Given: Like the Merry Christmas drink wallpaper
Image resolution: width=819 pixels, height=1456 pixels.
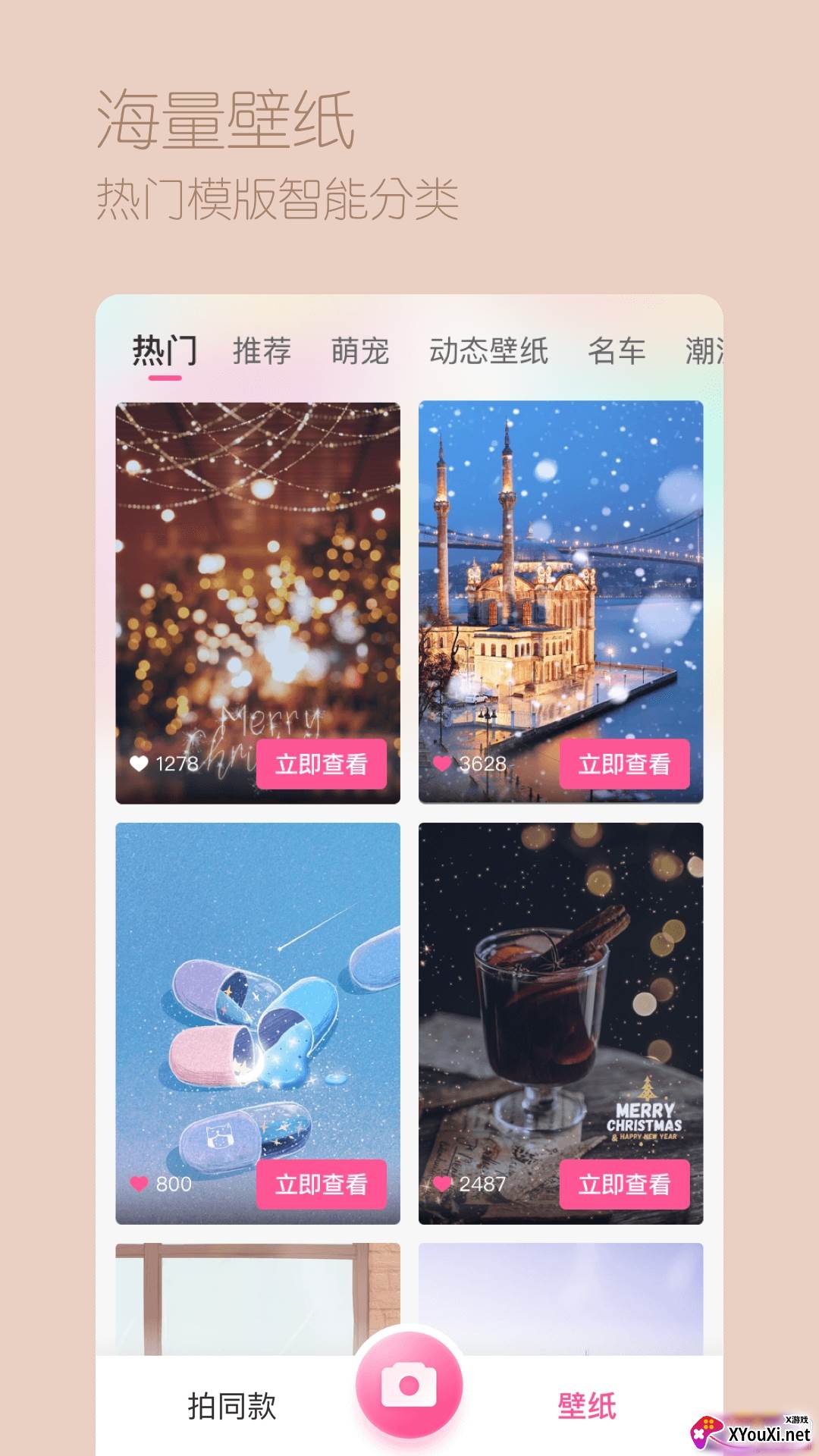Looking at the screenshot, I should pos(444,1183).
